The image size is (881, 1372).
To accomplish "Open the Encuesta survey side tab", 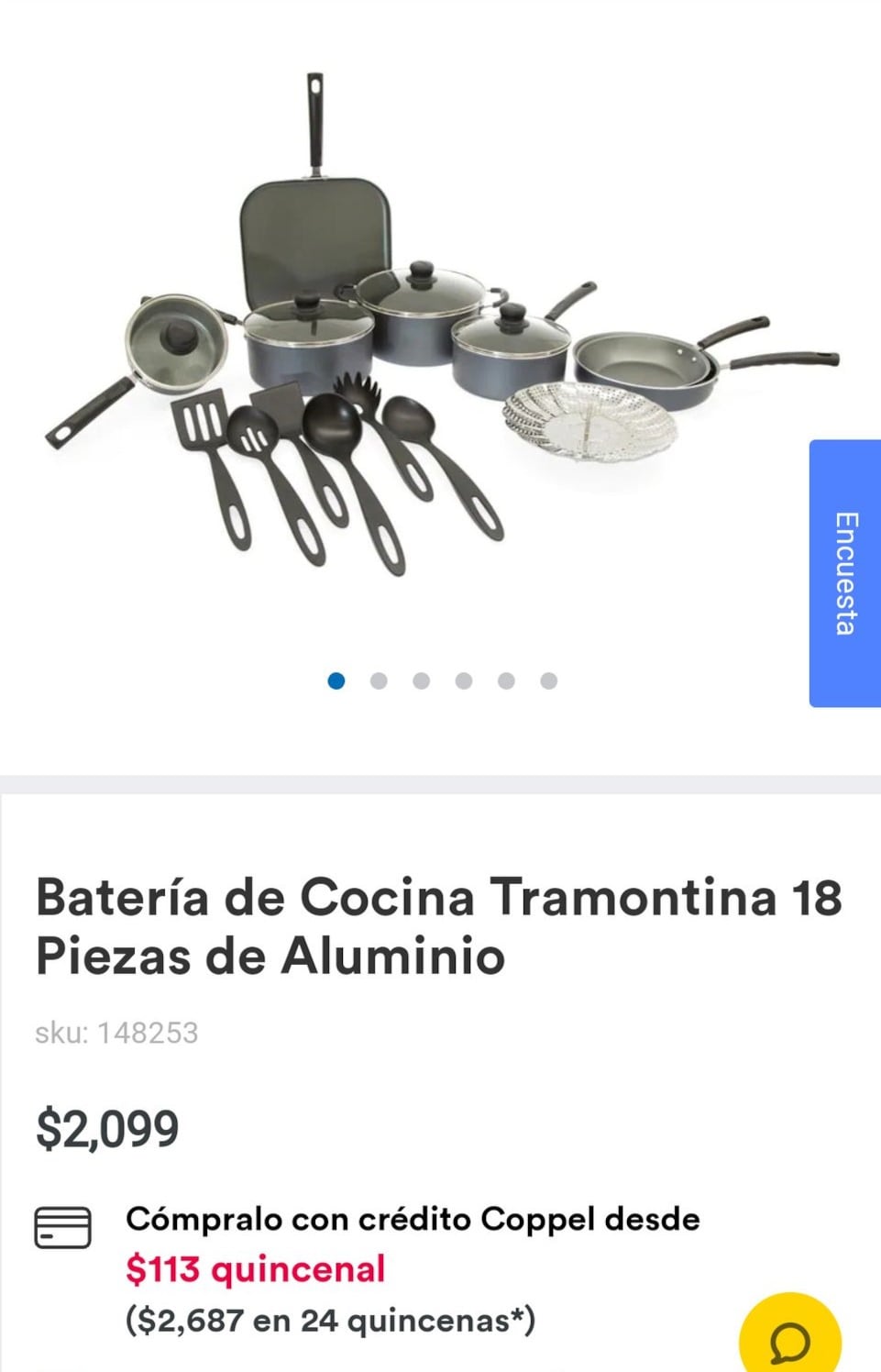I will tap(844, 573).
